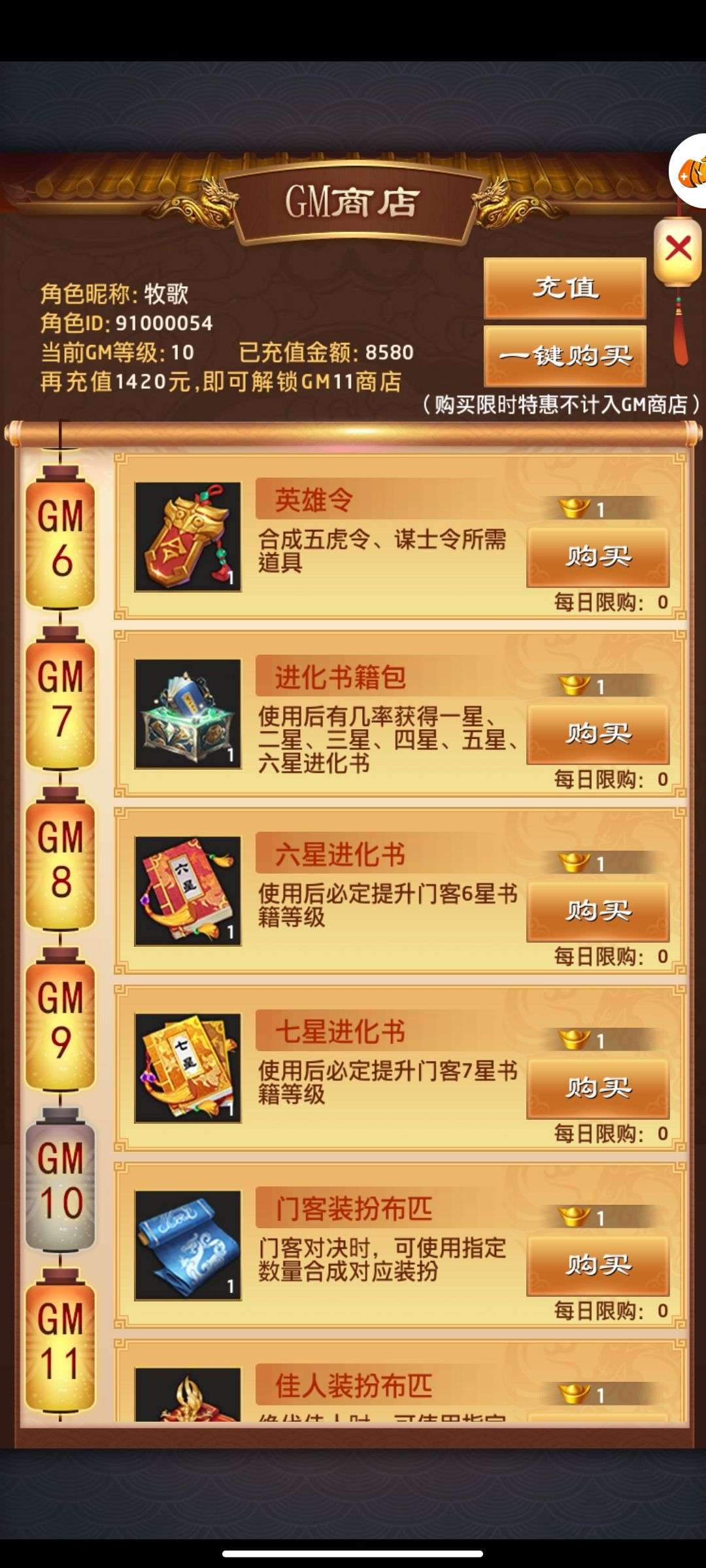This screenshot has height=1568, width=706.
Task: Switch to the GM 6 lantern tab
Action: coord(60,538)
